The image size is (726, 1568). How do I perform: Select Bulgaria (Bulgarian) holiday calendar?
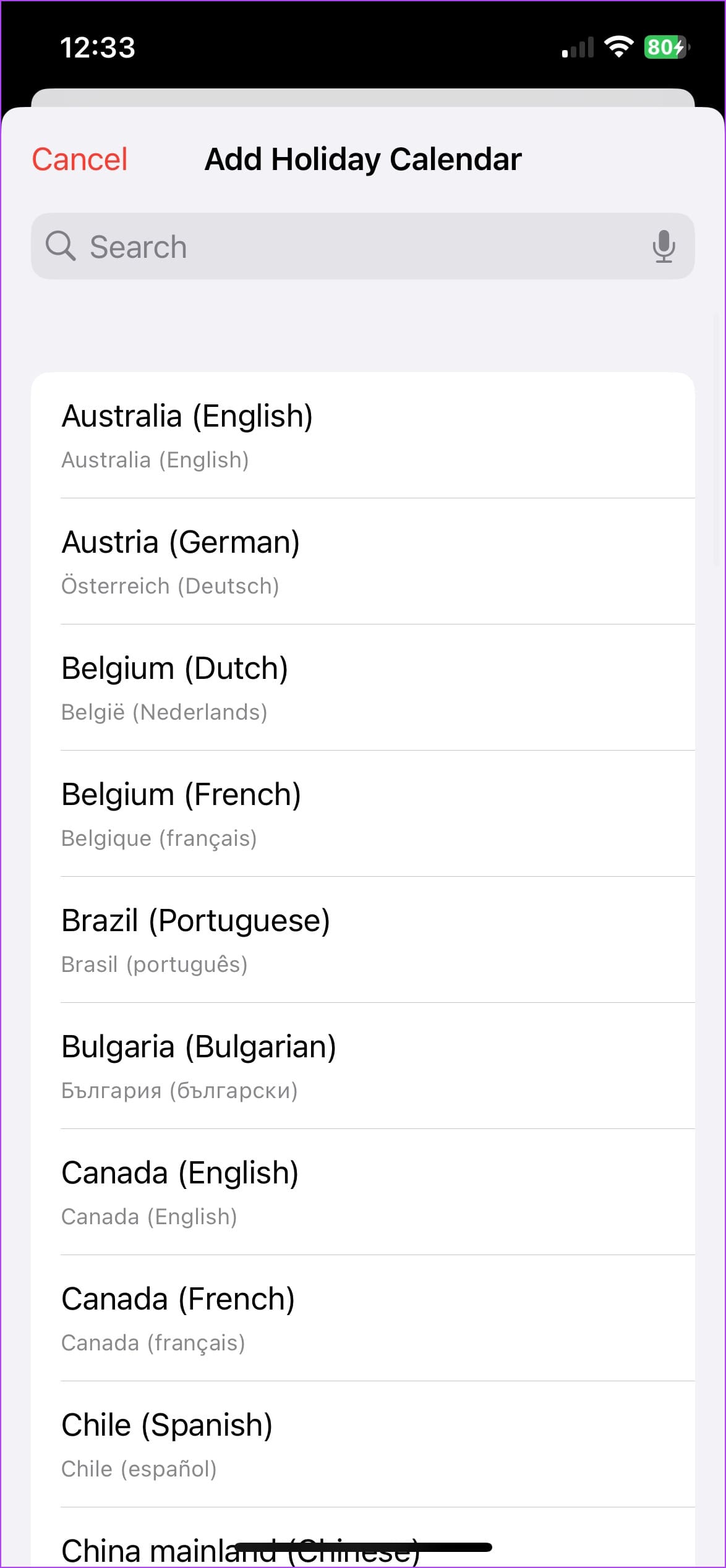pyautogui.click(x=363, y=1066)
